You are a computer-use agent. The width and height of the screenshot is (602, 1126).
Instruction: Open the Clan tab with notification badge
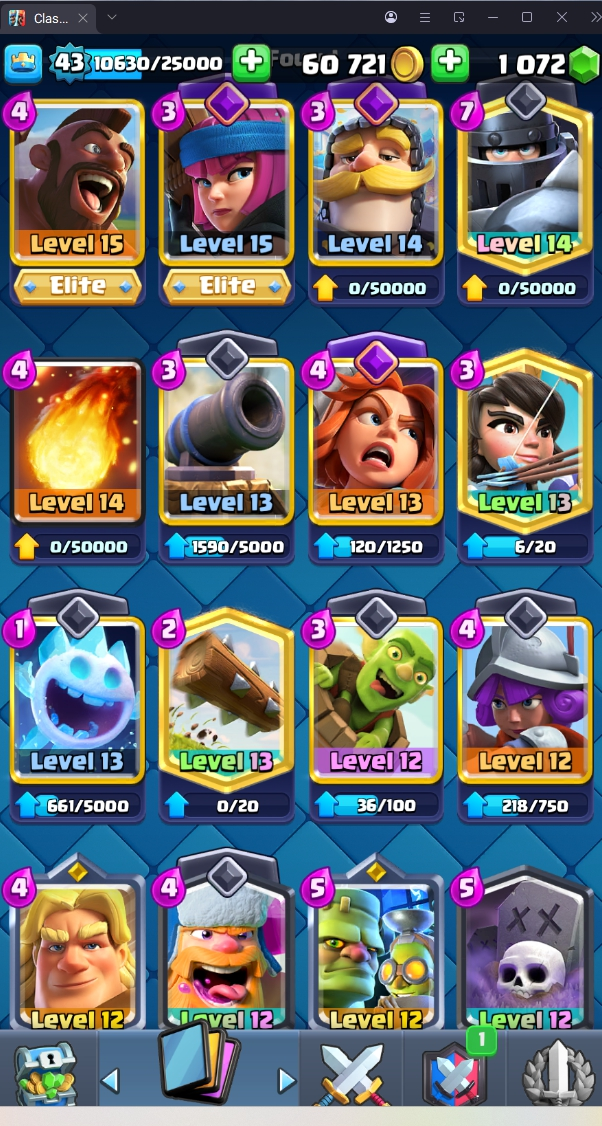pyautogui.click(x=455, y=1075)
